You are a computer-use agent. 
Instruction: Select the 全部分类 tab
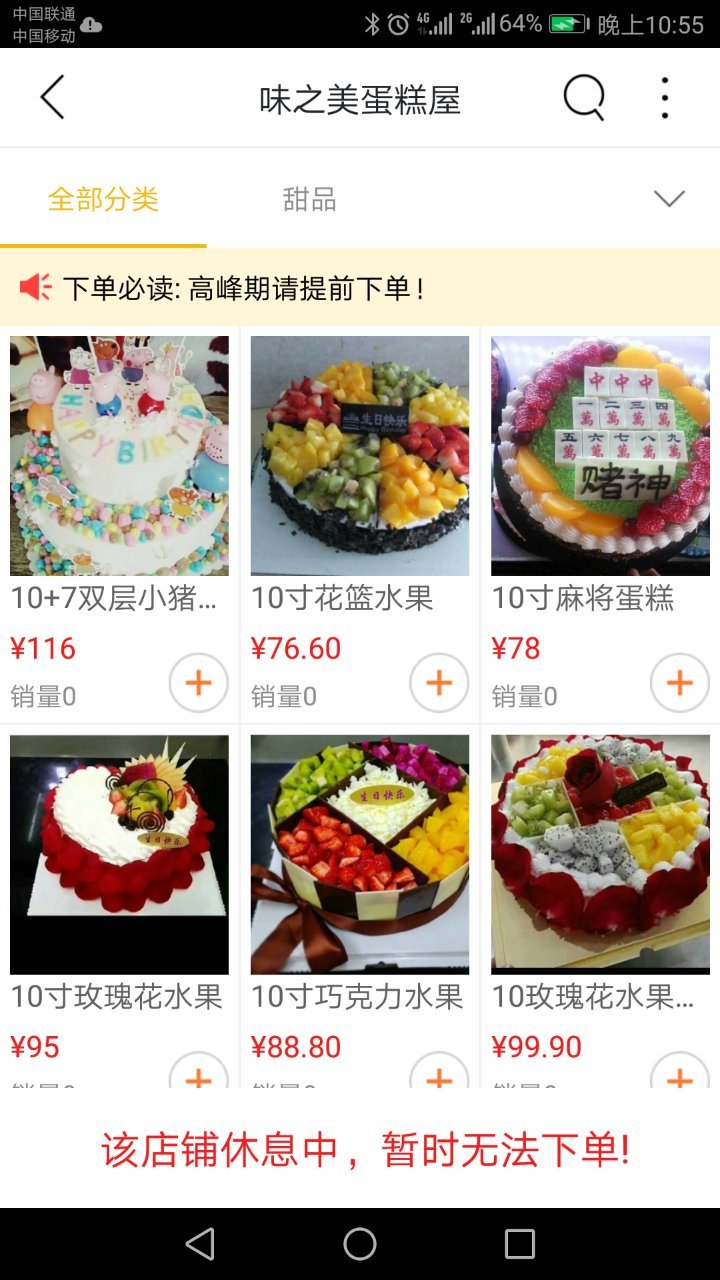(x=103, y=199)
